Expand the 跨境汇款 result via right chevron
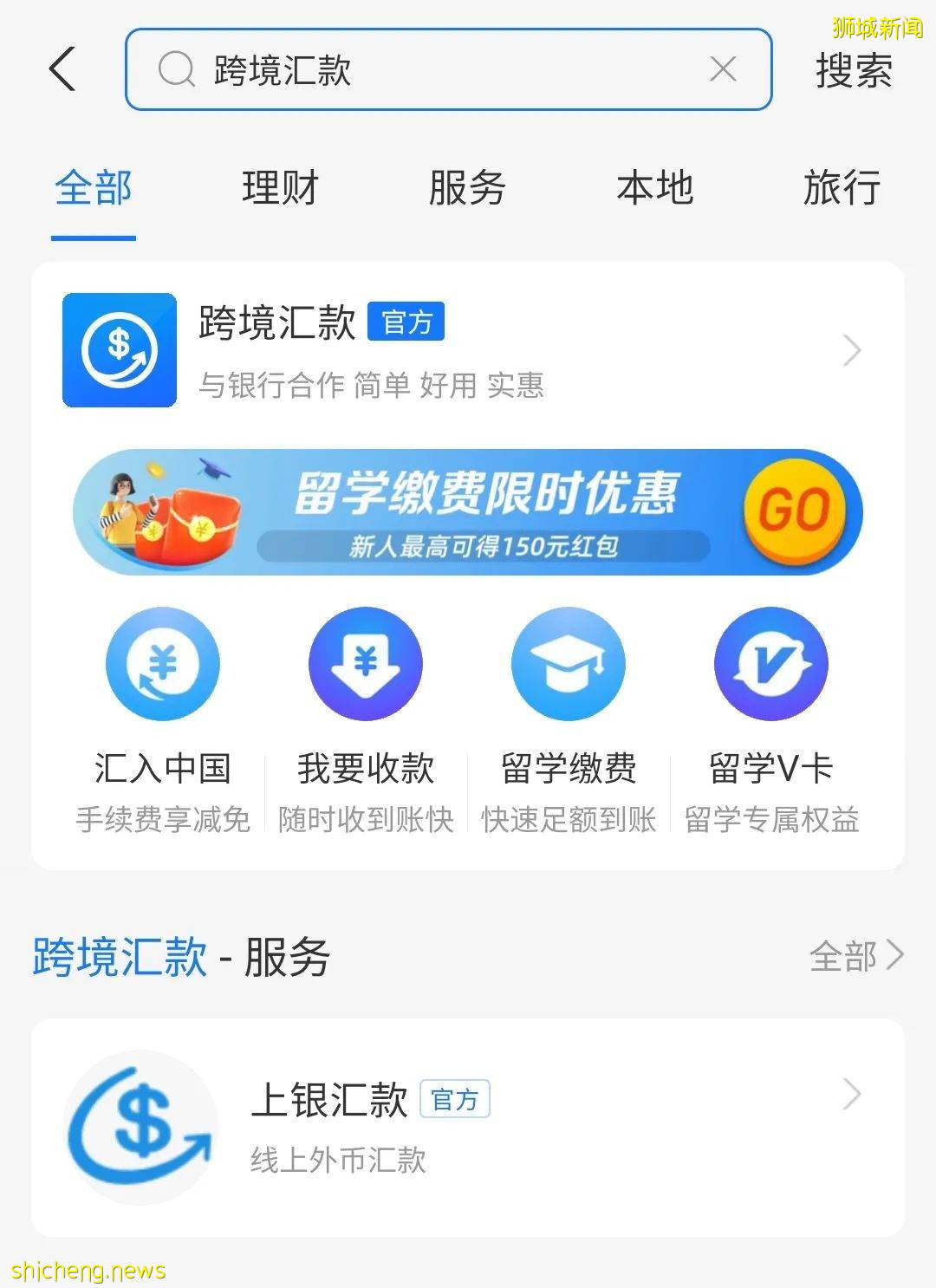Screen dimensions: 936x1288 pos(851,350)
